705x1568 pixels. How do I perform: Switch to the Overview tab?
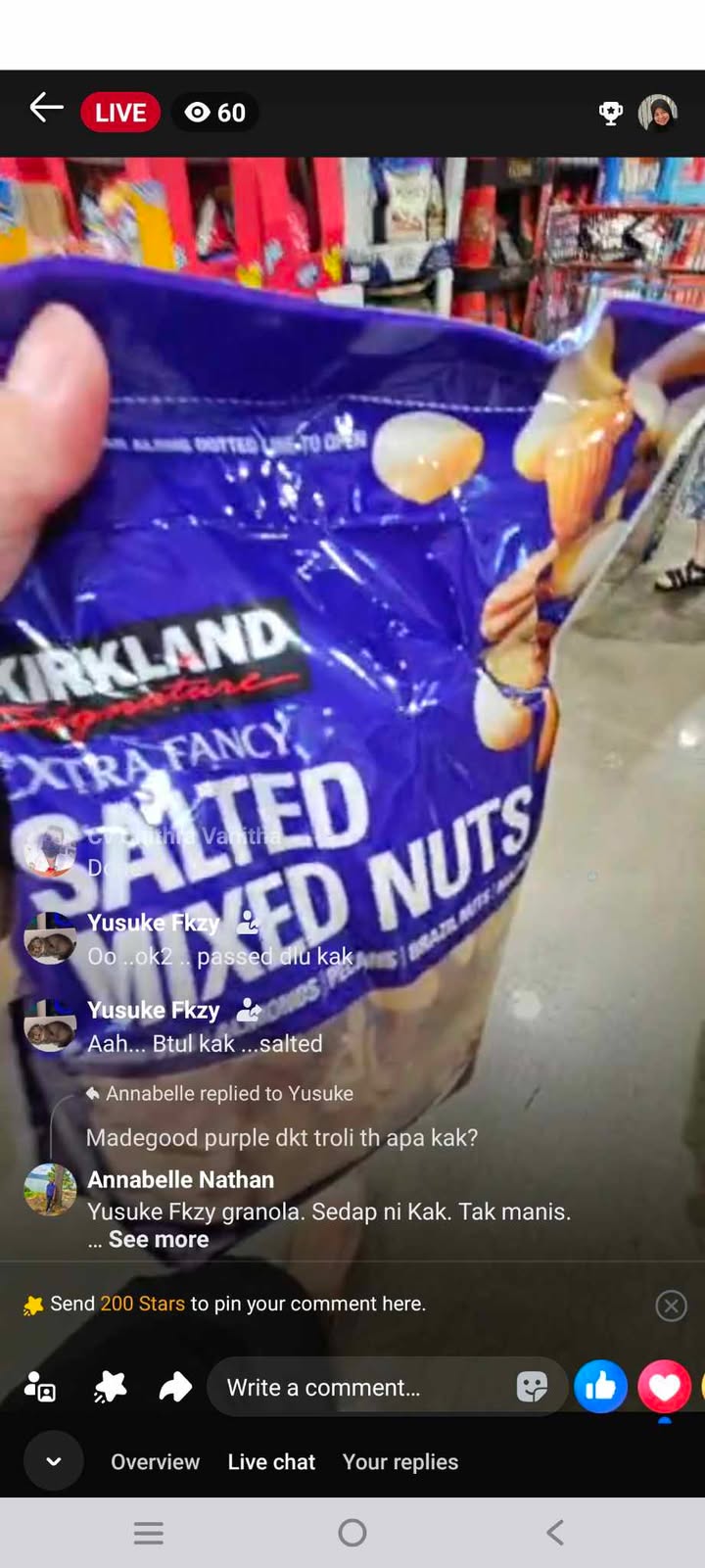(x=155, y=1461)
